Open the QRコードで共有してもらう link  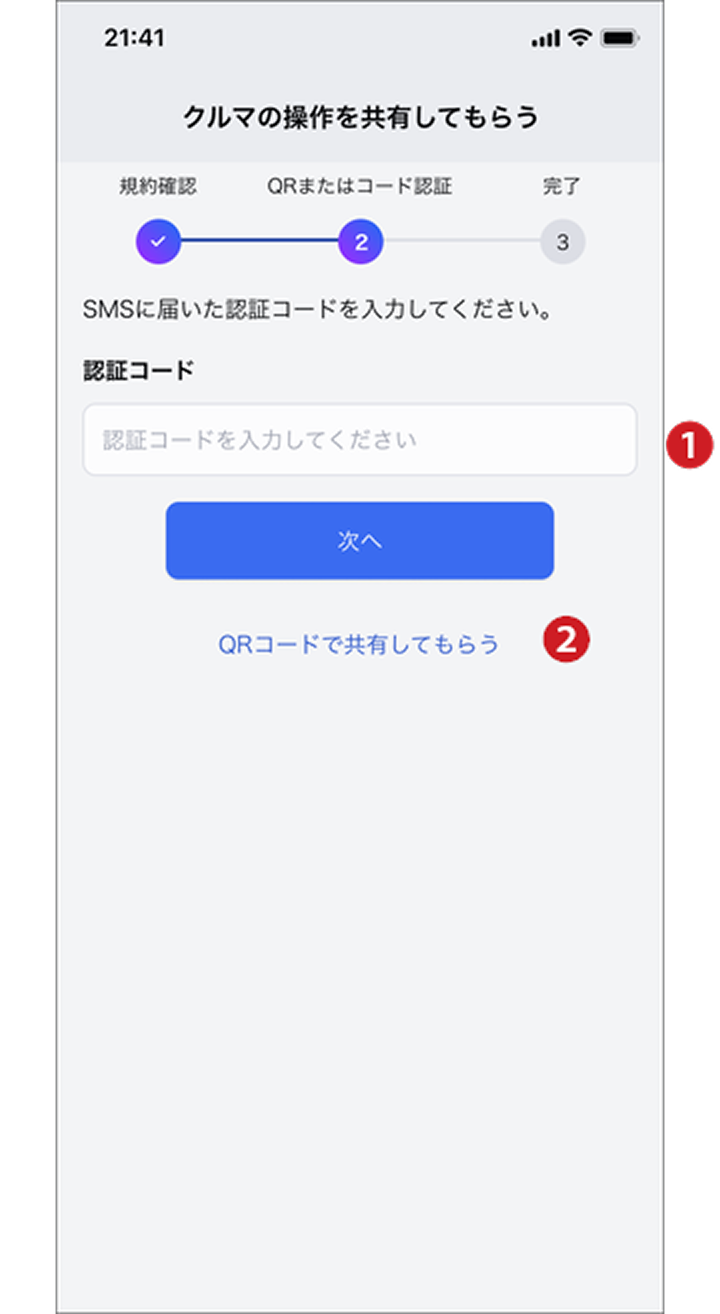pos(358,645)
